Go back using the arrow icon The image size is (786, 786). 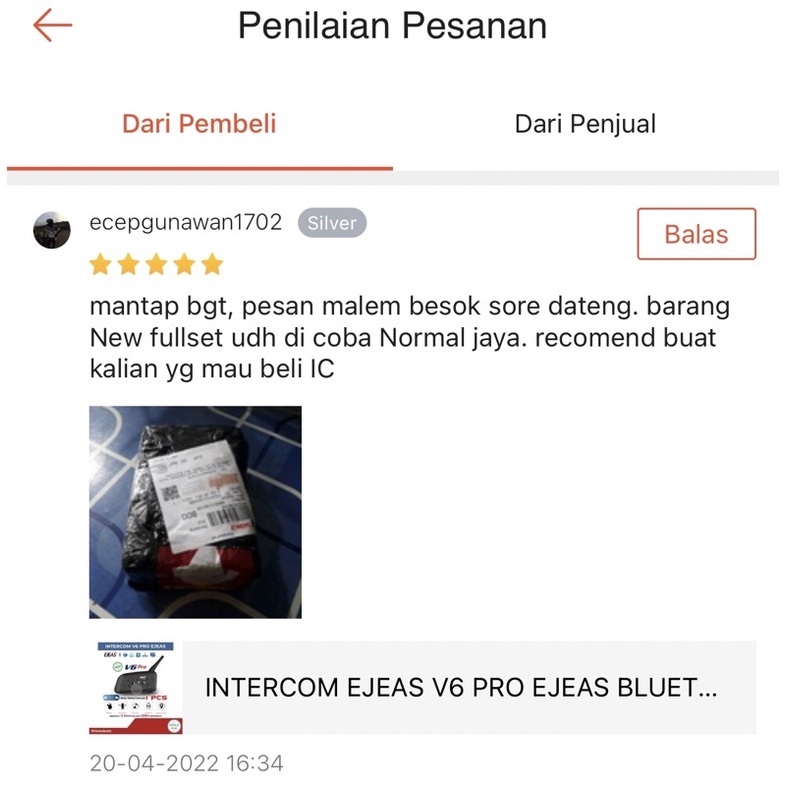[52, 25]
